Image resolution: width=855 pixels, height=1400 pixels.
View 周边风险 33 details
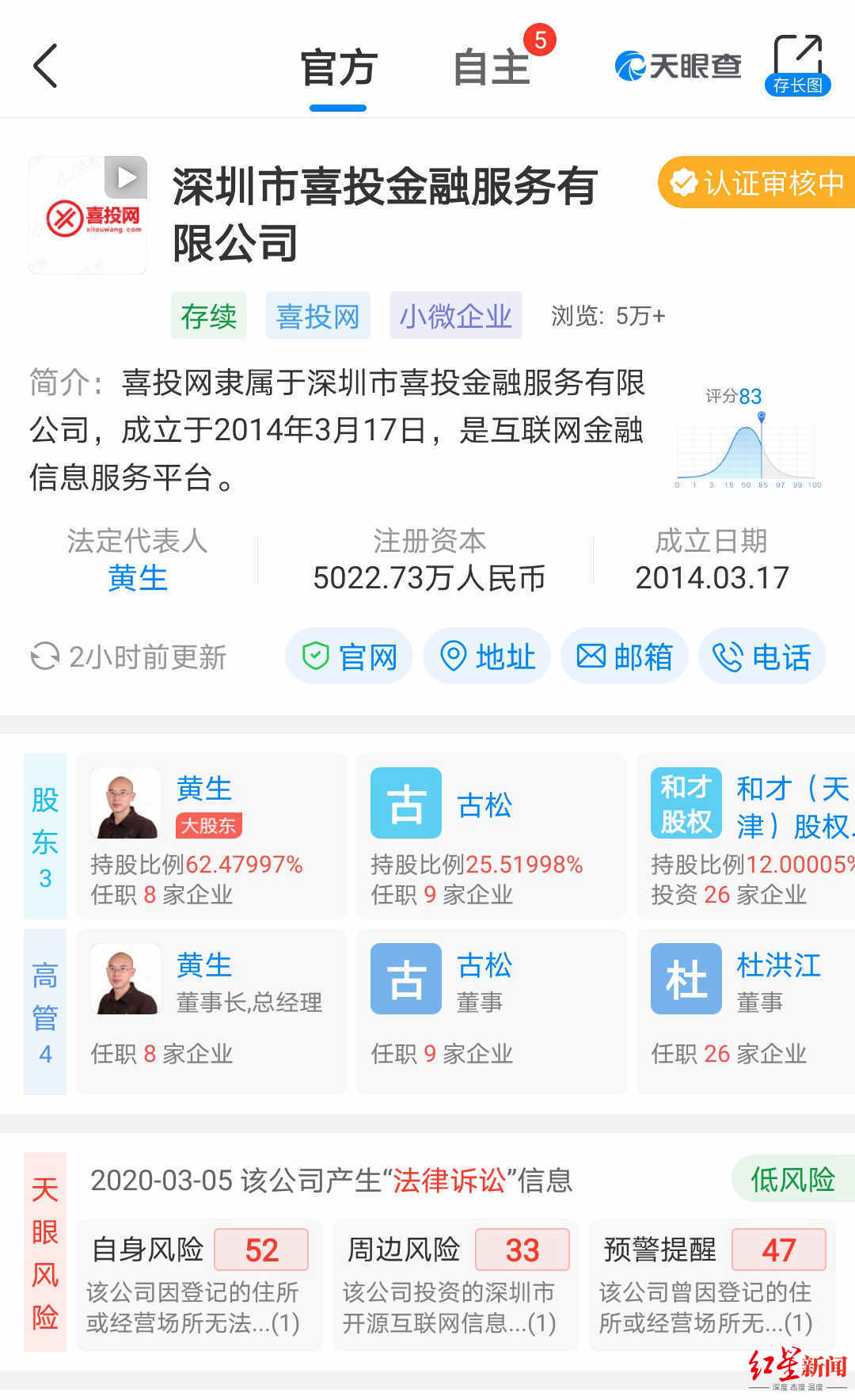tap(455, 1284)
